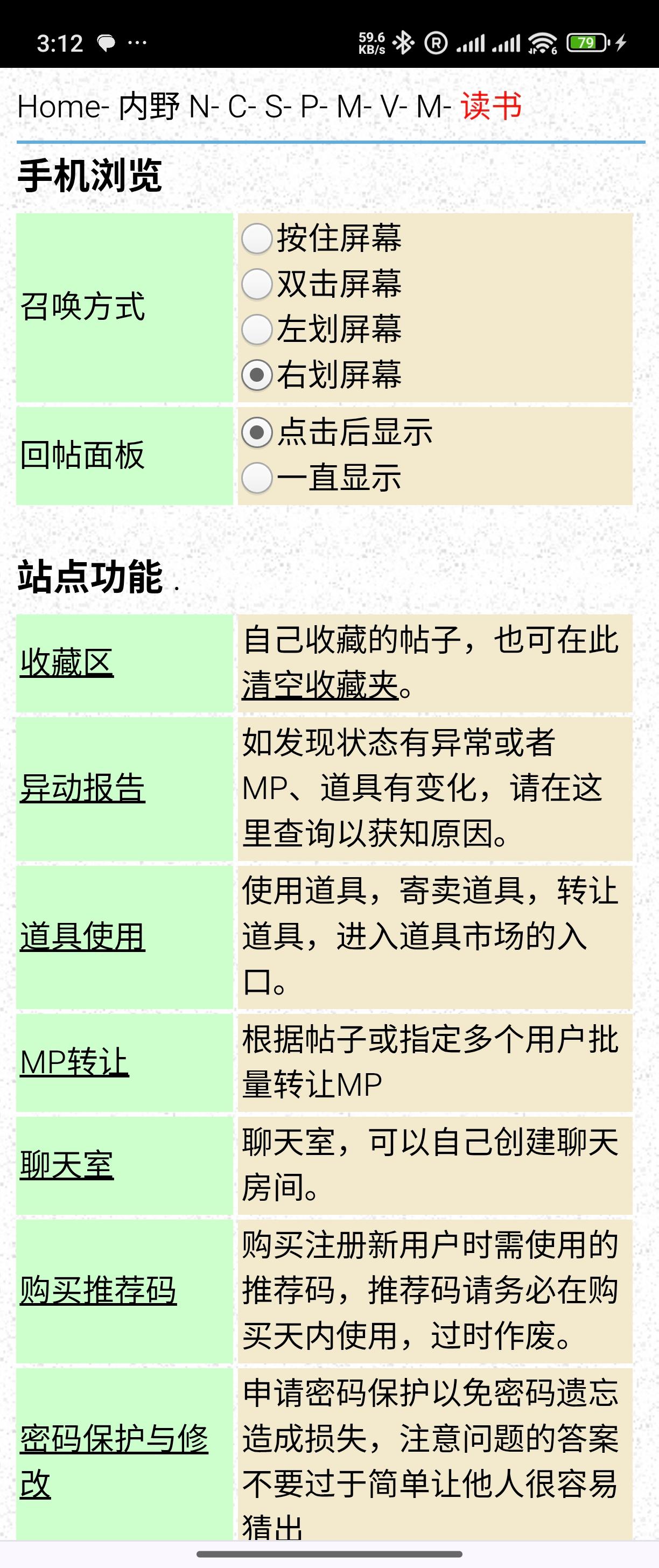Screen dimensions: 659x1568
Task: Select 右划屏幕 radio option
Action: point(257,375)
